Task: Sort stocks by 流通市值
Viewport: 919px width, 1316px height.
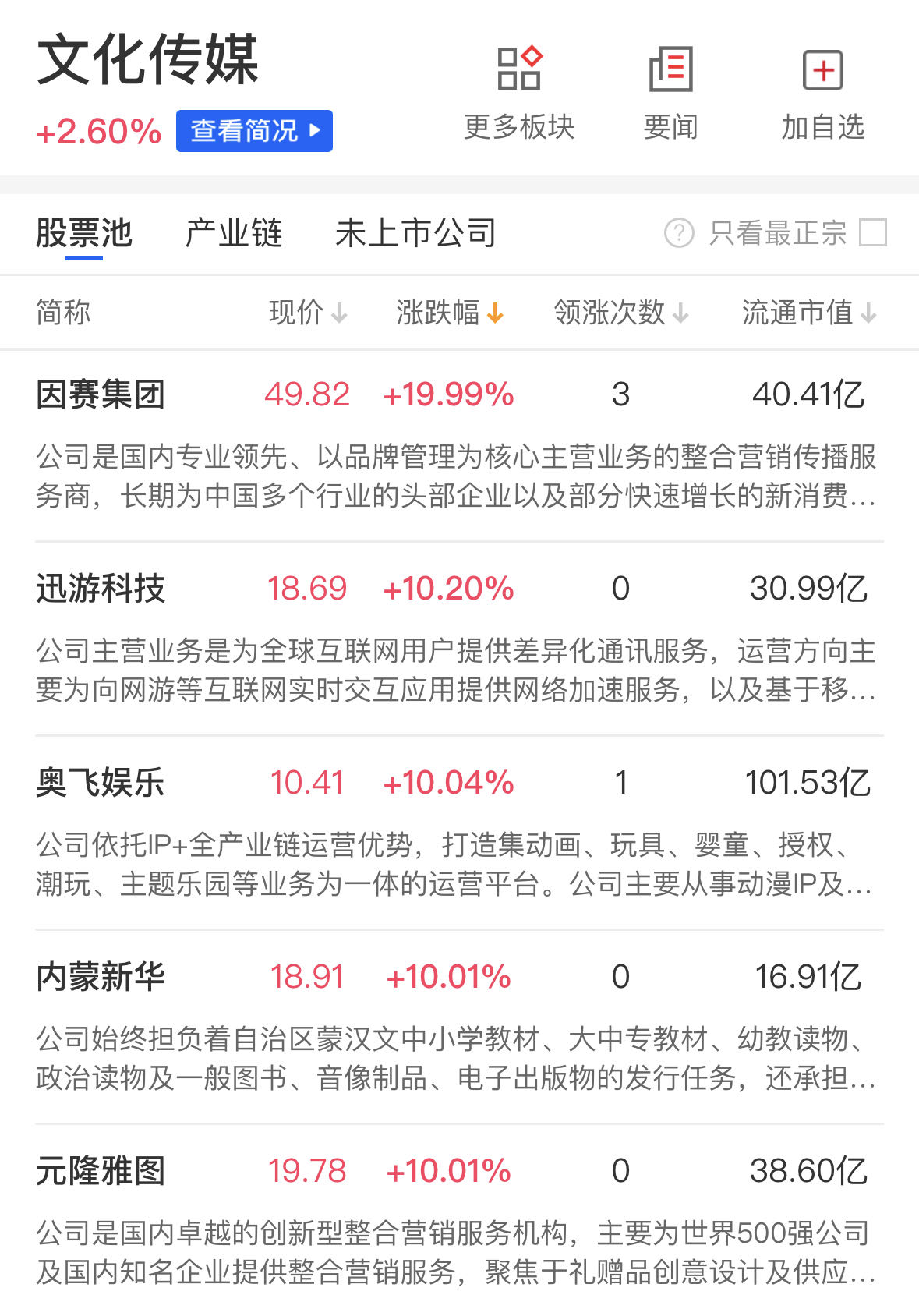Action: coord(808,313)
